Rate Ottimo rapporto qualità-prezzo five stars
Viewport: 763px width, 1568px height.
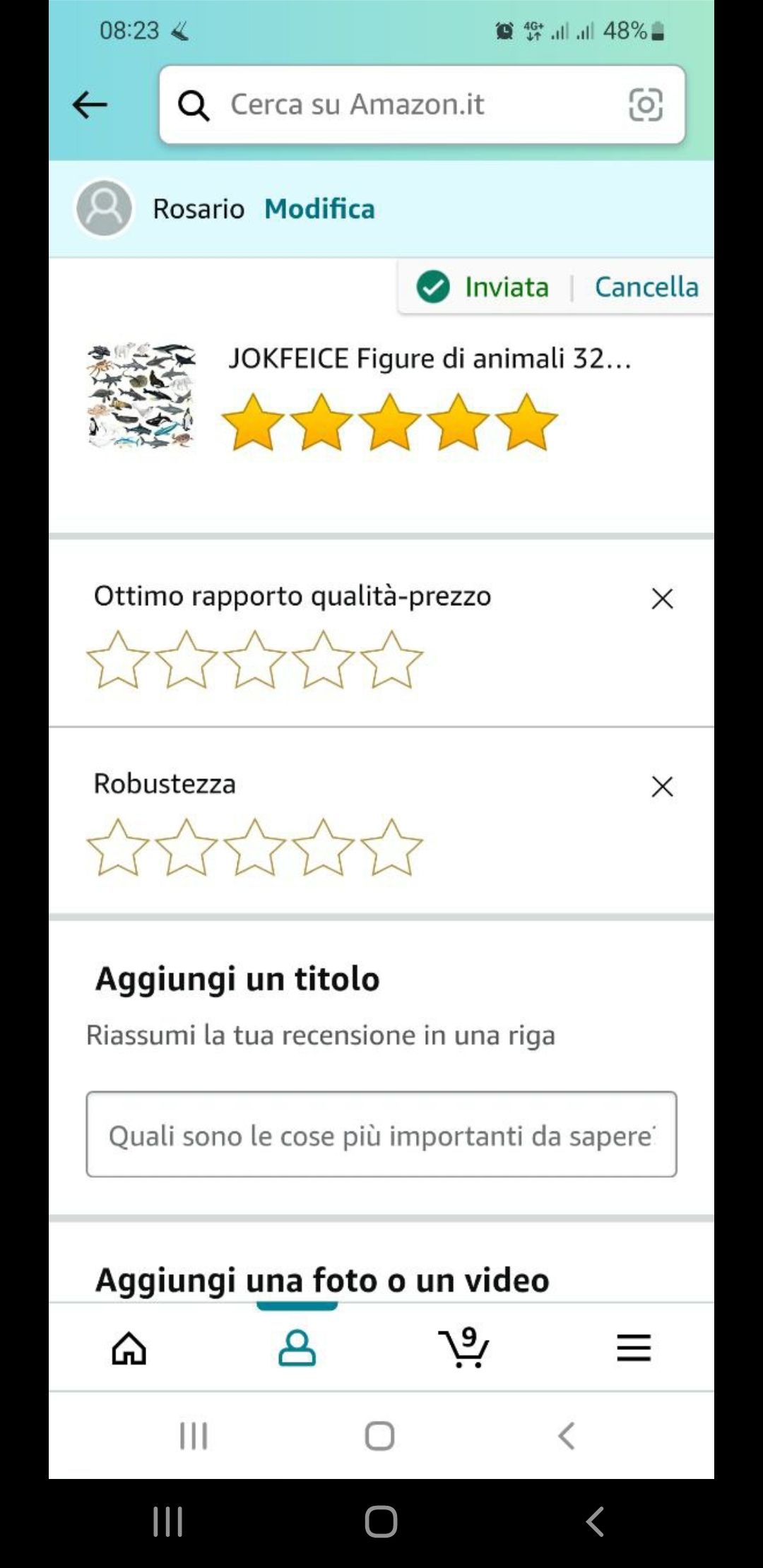click(x=391, y=660)
